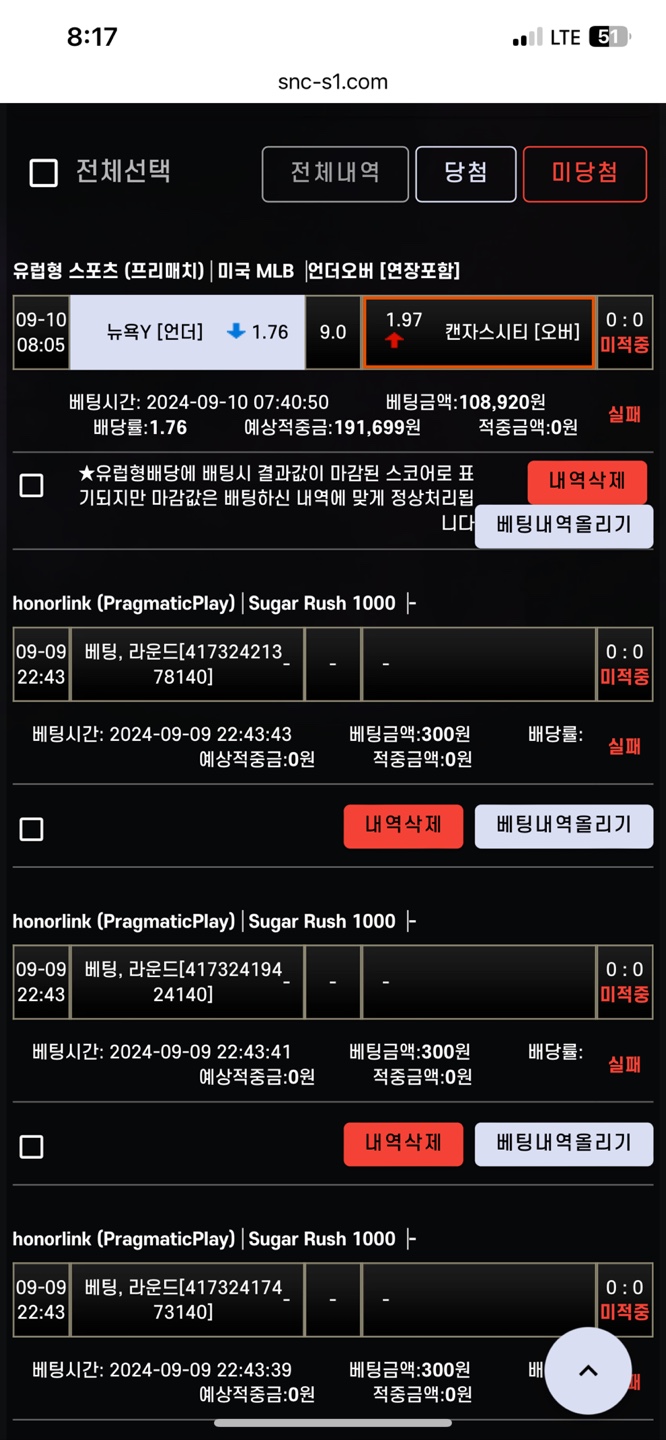Screen dimensions: 666x1440
Task: Delete the 22:43:41 Sugar Rush bet record
Action: (403, 1143)
